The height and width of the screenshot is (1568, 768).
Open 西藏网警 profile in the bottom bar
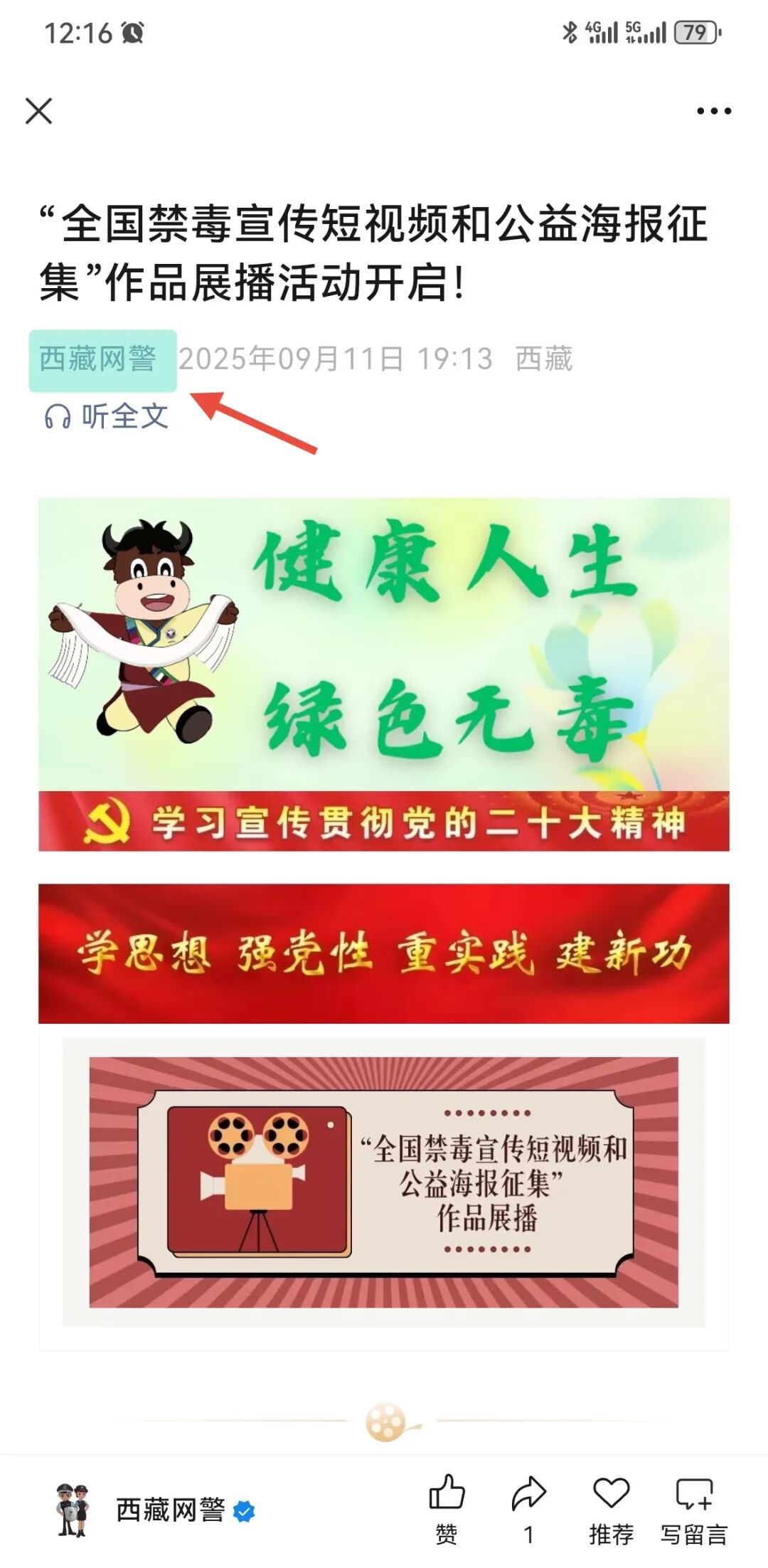pyautogui.click(x=169, y=1510)
